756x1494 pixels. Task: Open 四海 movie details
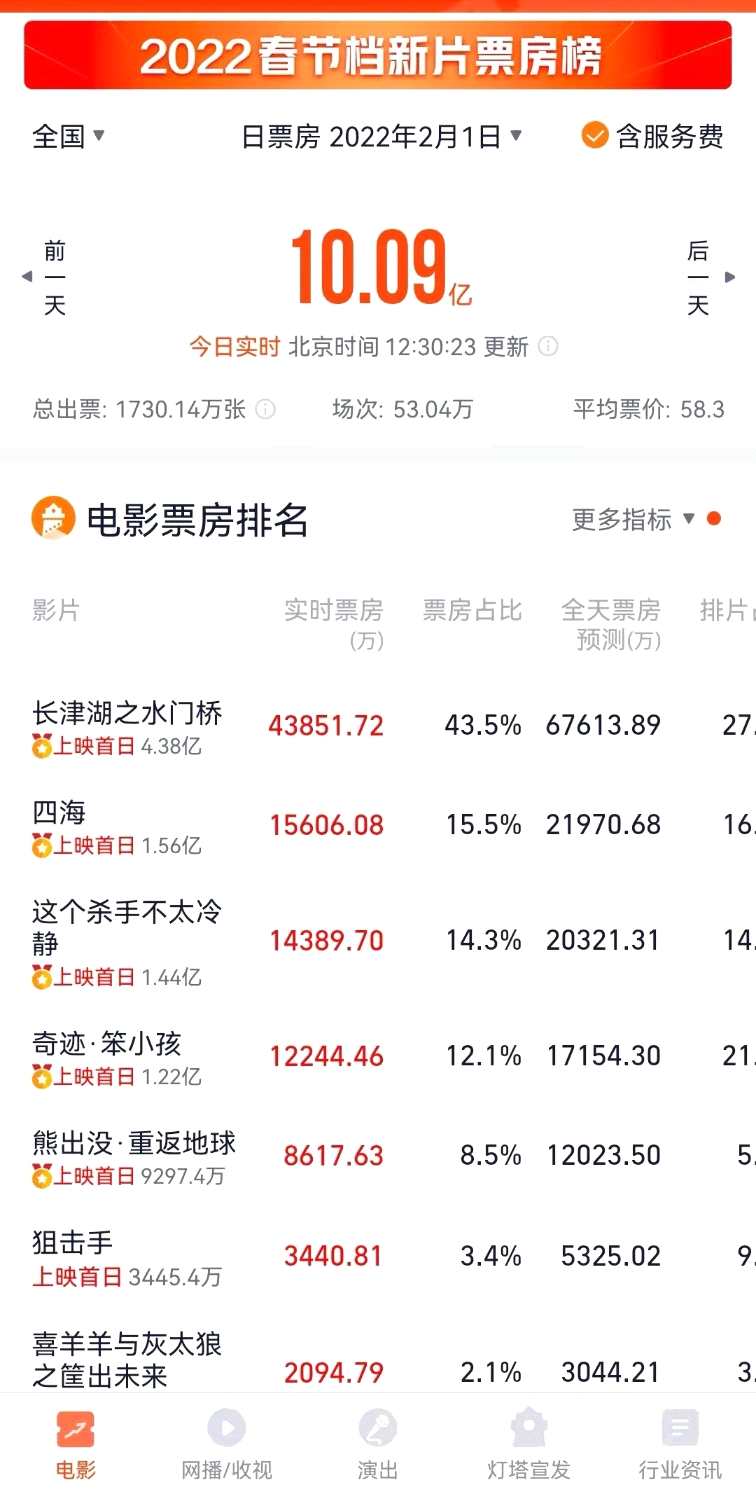(x=59, y=813)
